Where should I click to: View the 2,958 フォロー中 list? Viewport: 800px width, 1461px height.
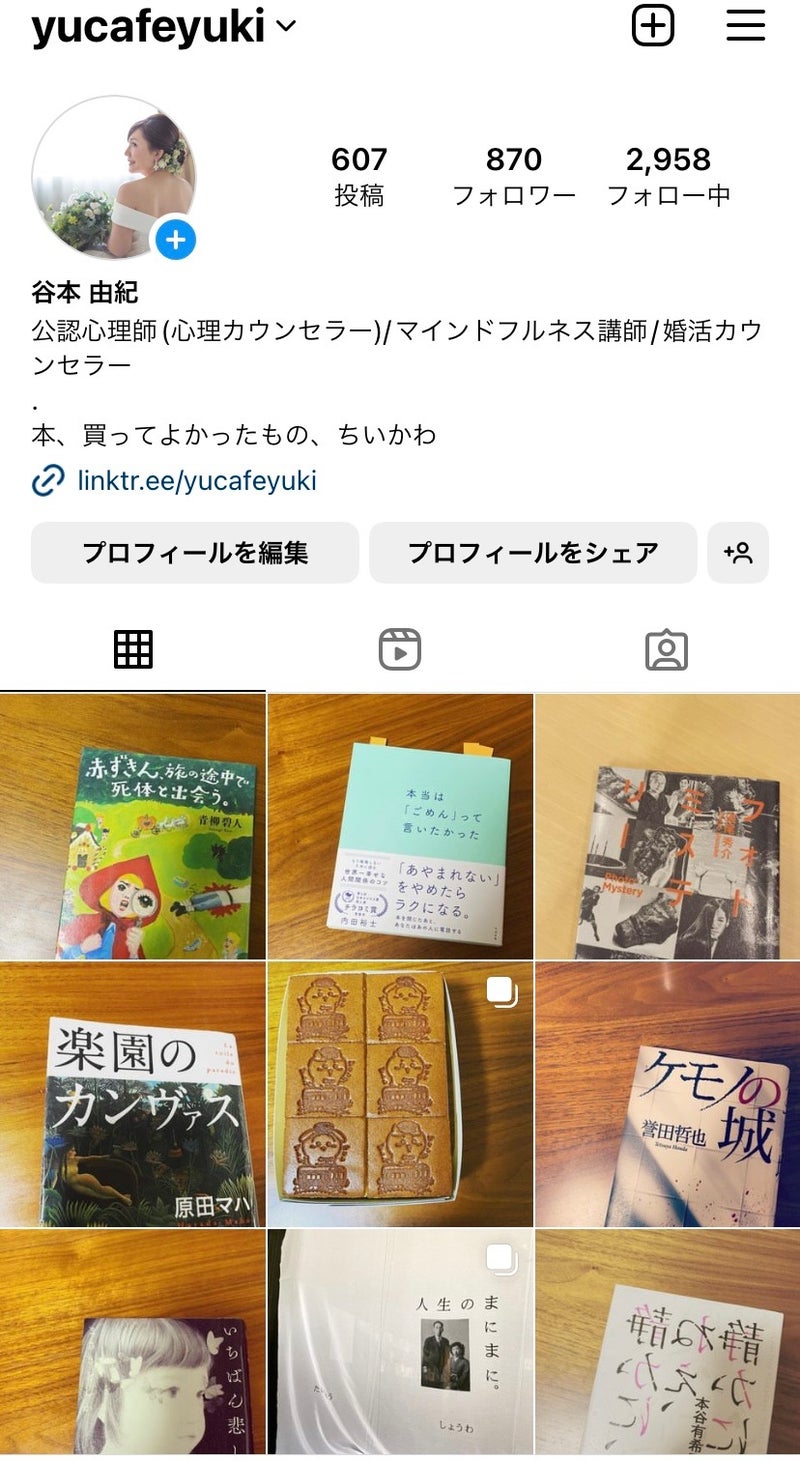point(668,174)
